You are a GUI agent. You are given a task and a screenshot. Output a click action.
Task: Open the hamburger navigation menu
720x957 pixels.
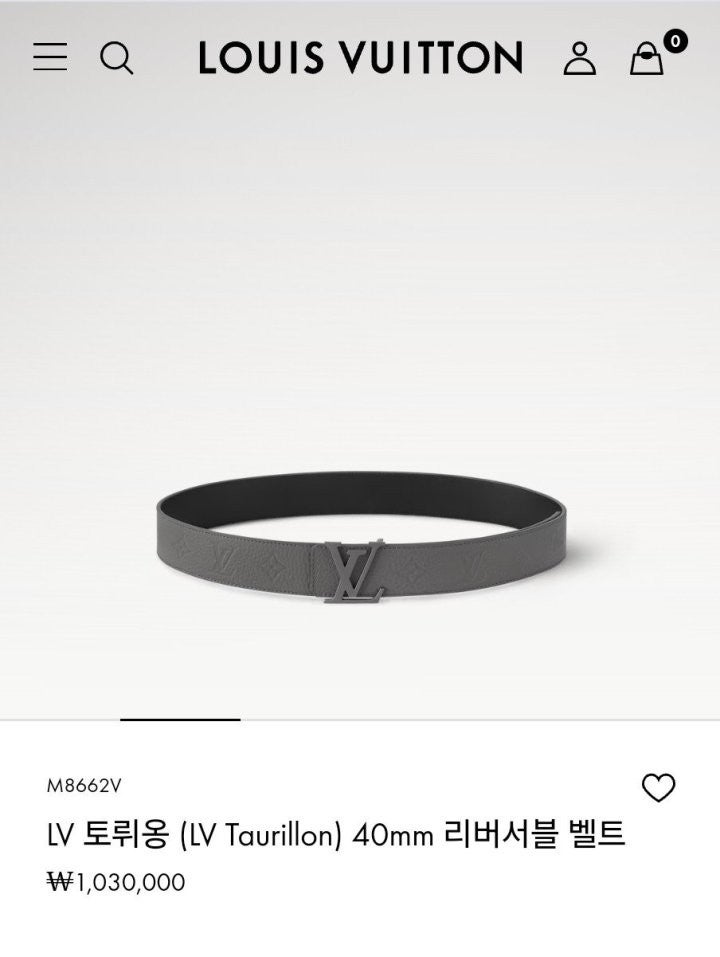[50, 57]
